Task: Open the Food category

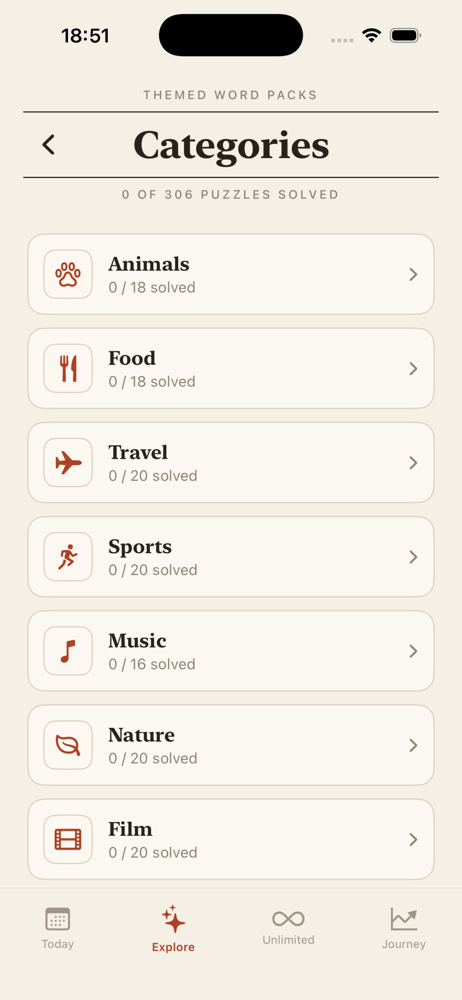Action: (231, 369)
